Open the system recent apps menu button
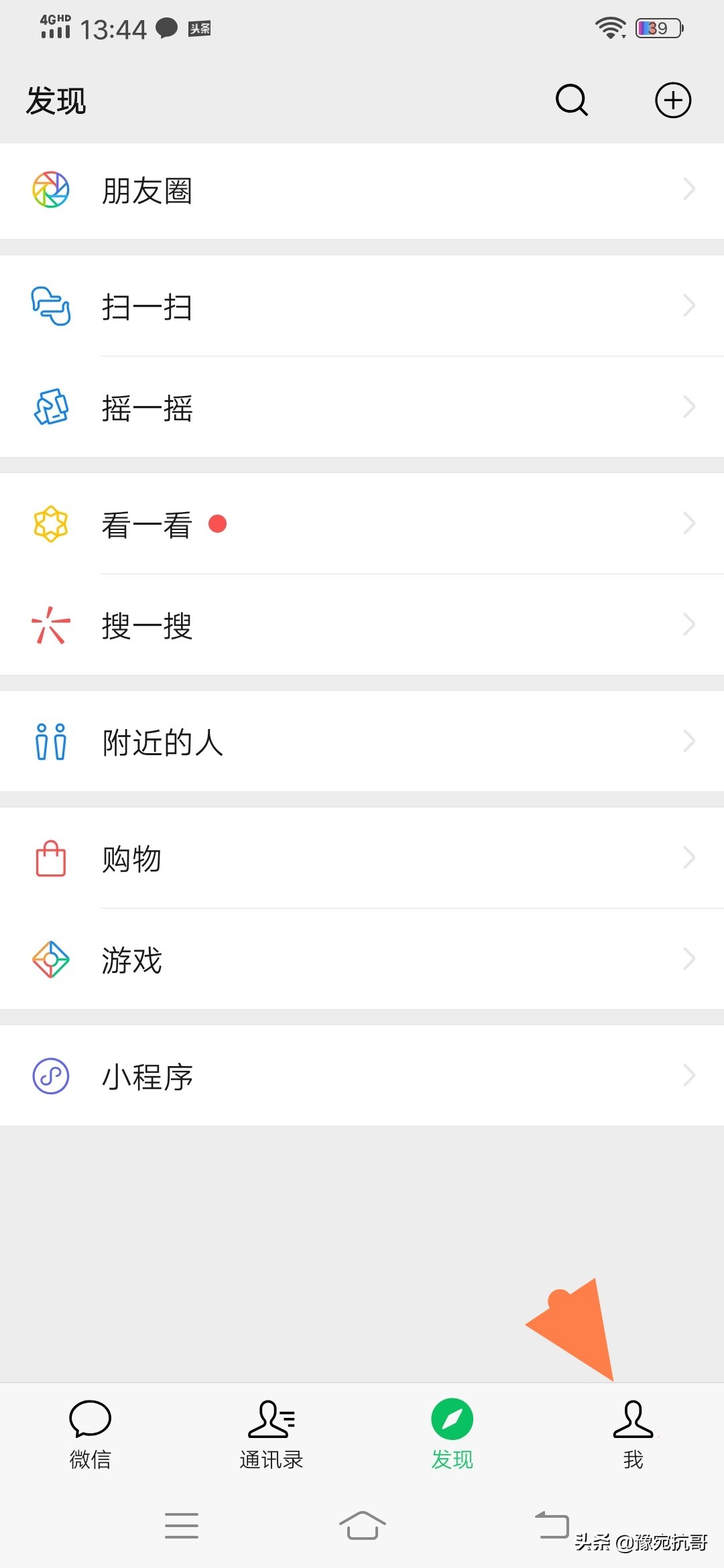This screenshot has width=724, height=1568. (182, 1526)
